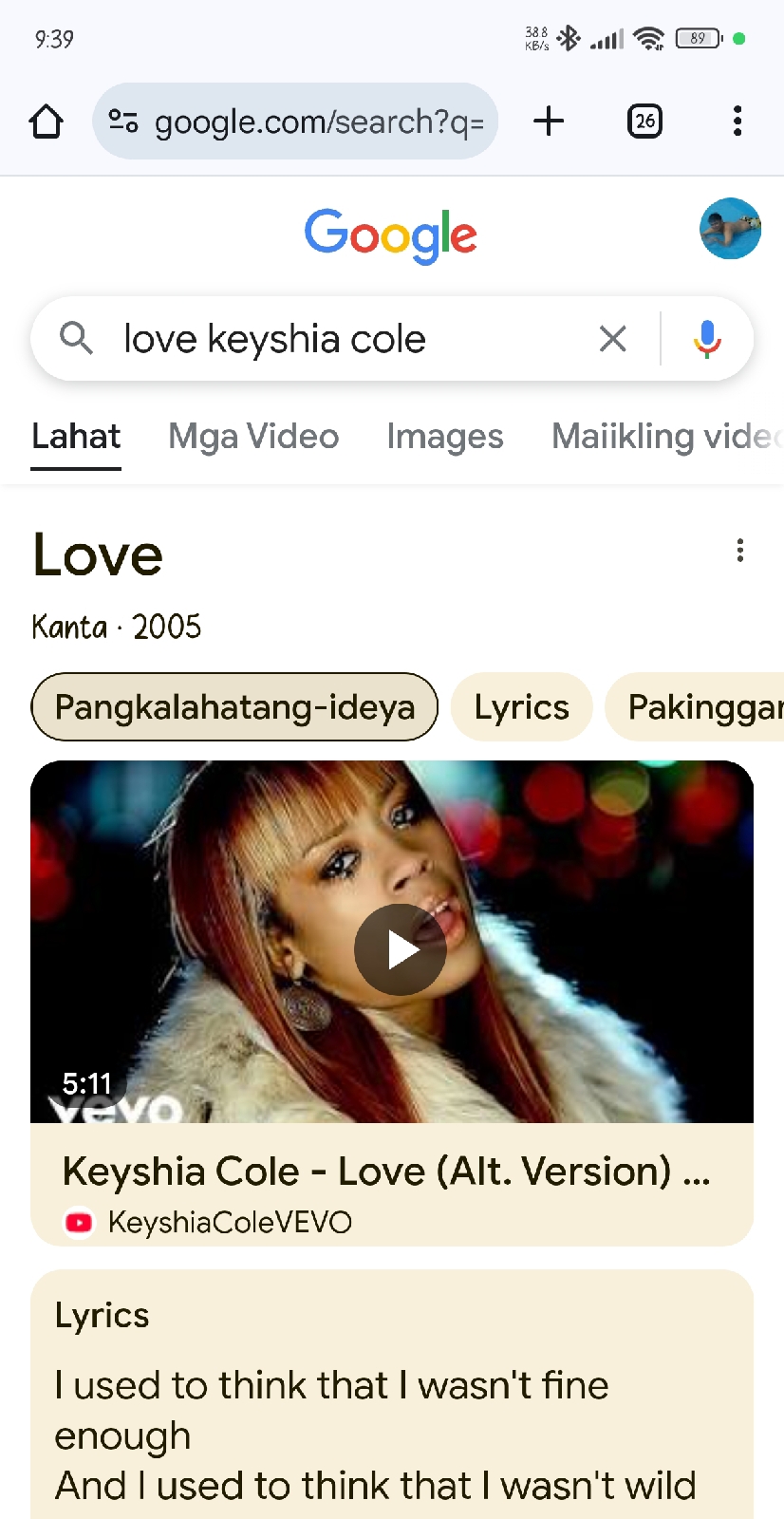This screenshot has width=784, height=1519.
Task: Open the Chrome overflow menu
Action: coord(737,122)
